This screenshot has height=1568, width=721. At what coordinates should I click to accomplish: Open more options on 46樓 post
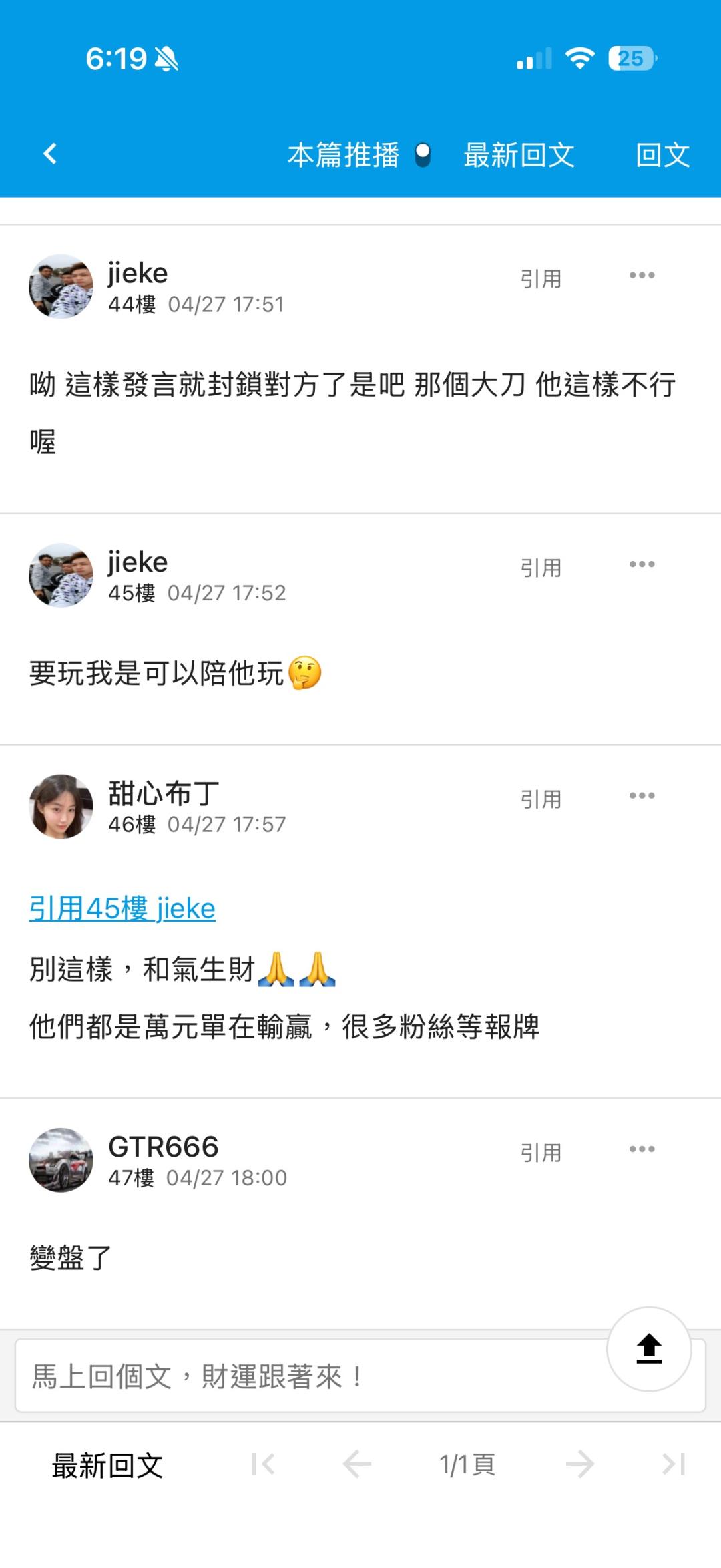coord(642,796)
